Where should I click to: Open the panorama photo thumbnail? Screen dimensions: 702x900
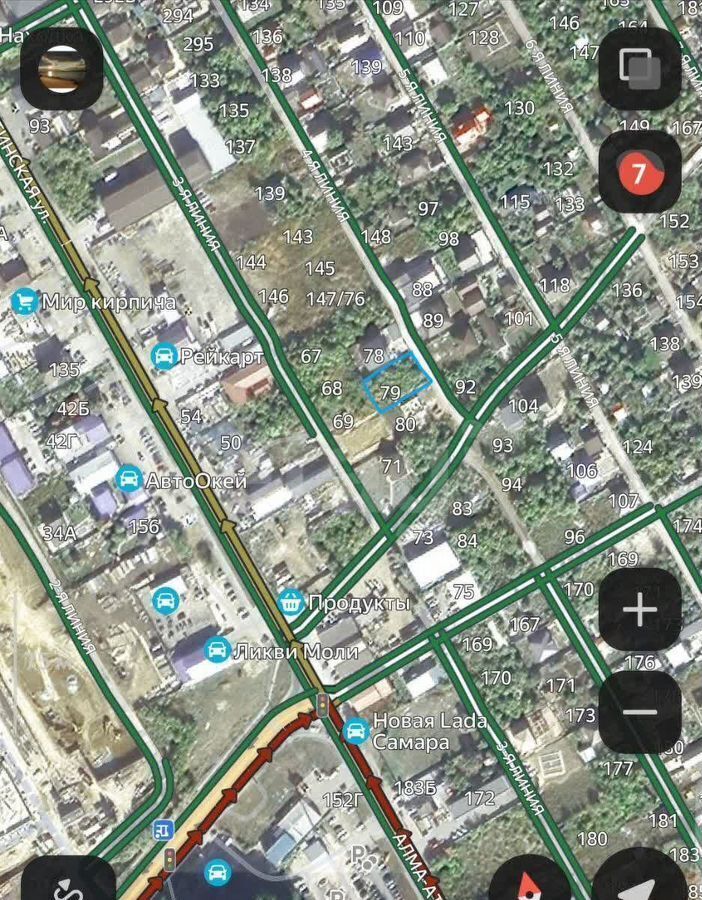point(62,67)
